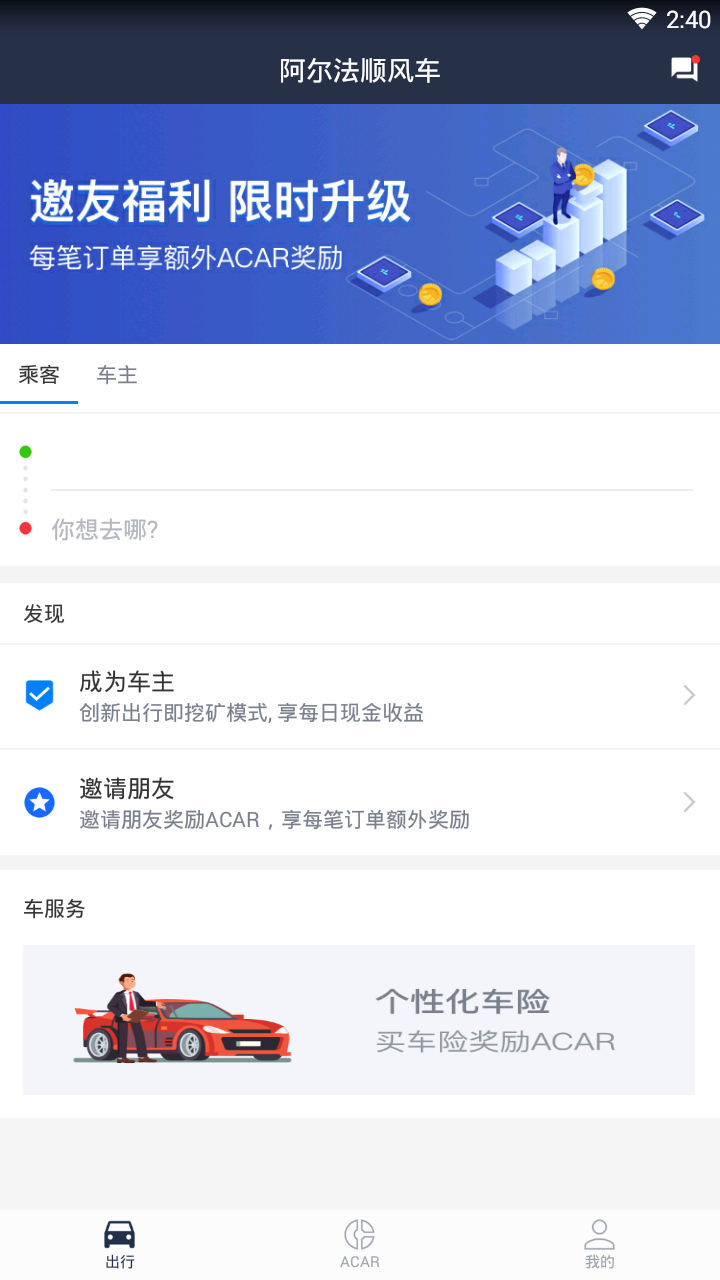Tap the ACAR icon in bottom navigation

(359, 1238)
